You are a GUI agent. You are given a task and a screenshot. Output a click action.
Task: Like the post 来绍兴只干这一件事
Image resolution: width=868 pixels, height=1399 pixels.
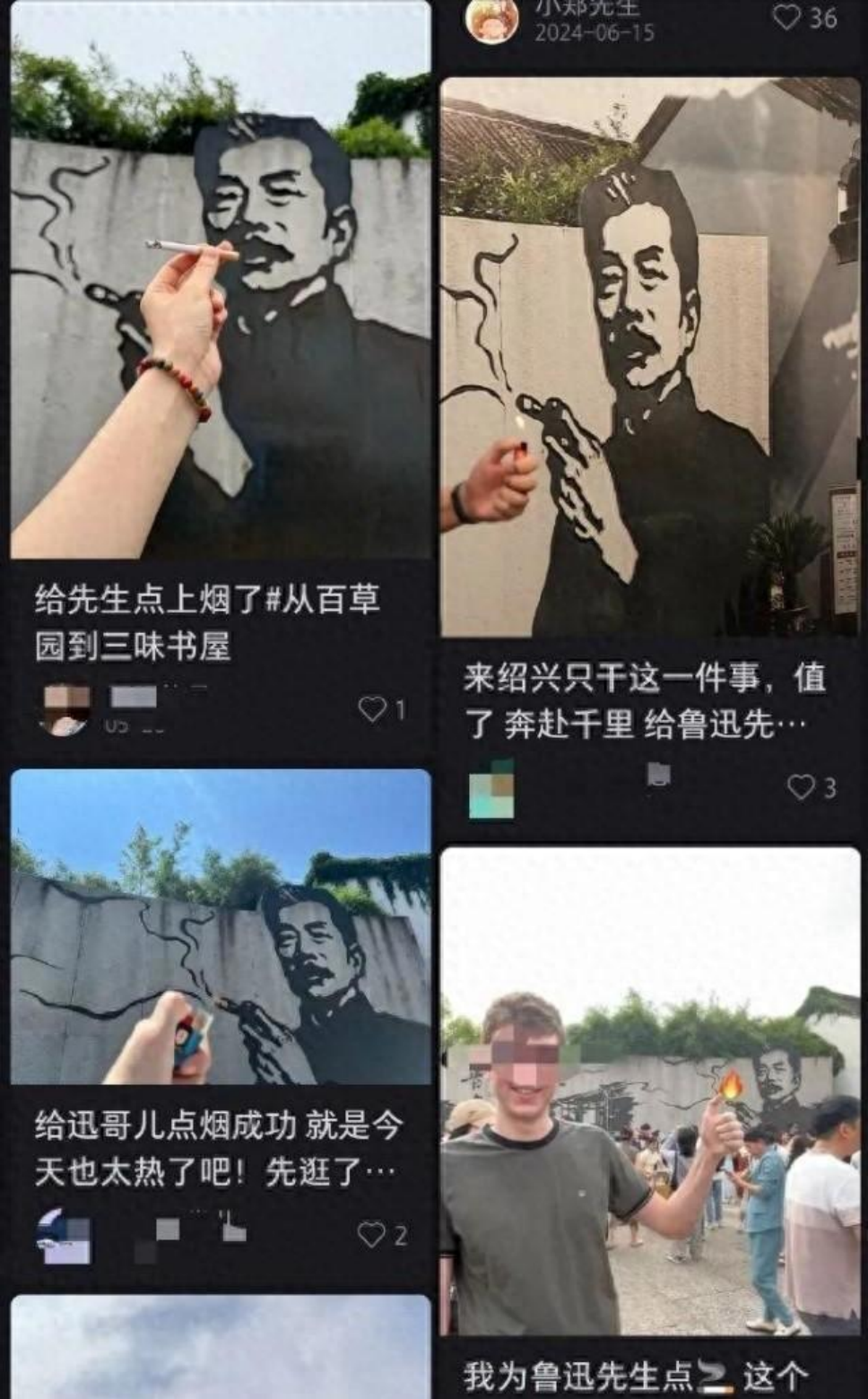click(x=800, y=787)
